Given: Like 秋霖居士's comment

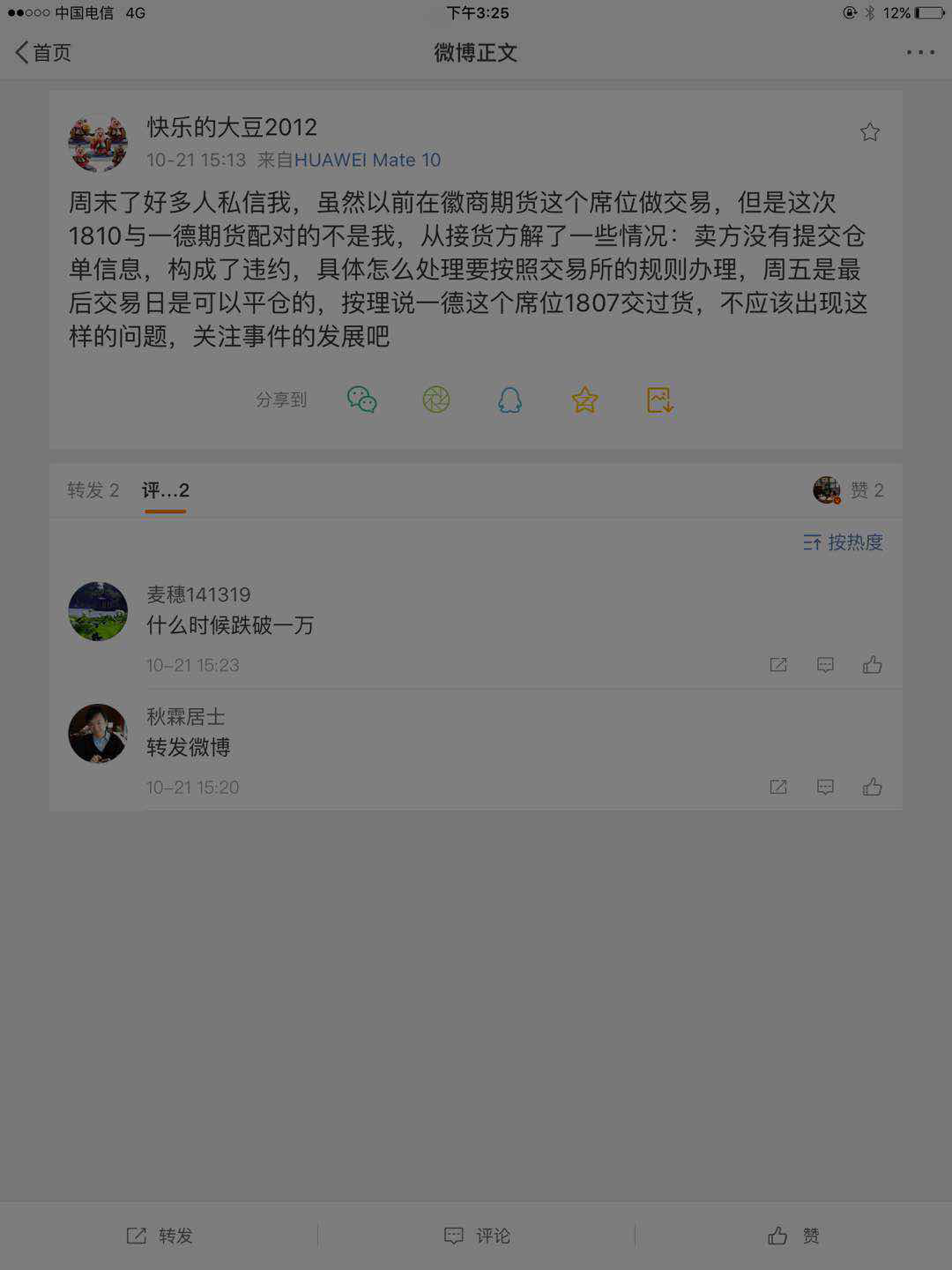Looking at the screenshot, I should tap(872, 787).
